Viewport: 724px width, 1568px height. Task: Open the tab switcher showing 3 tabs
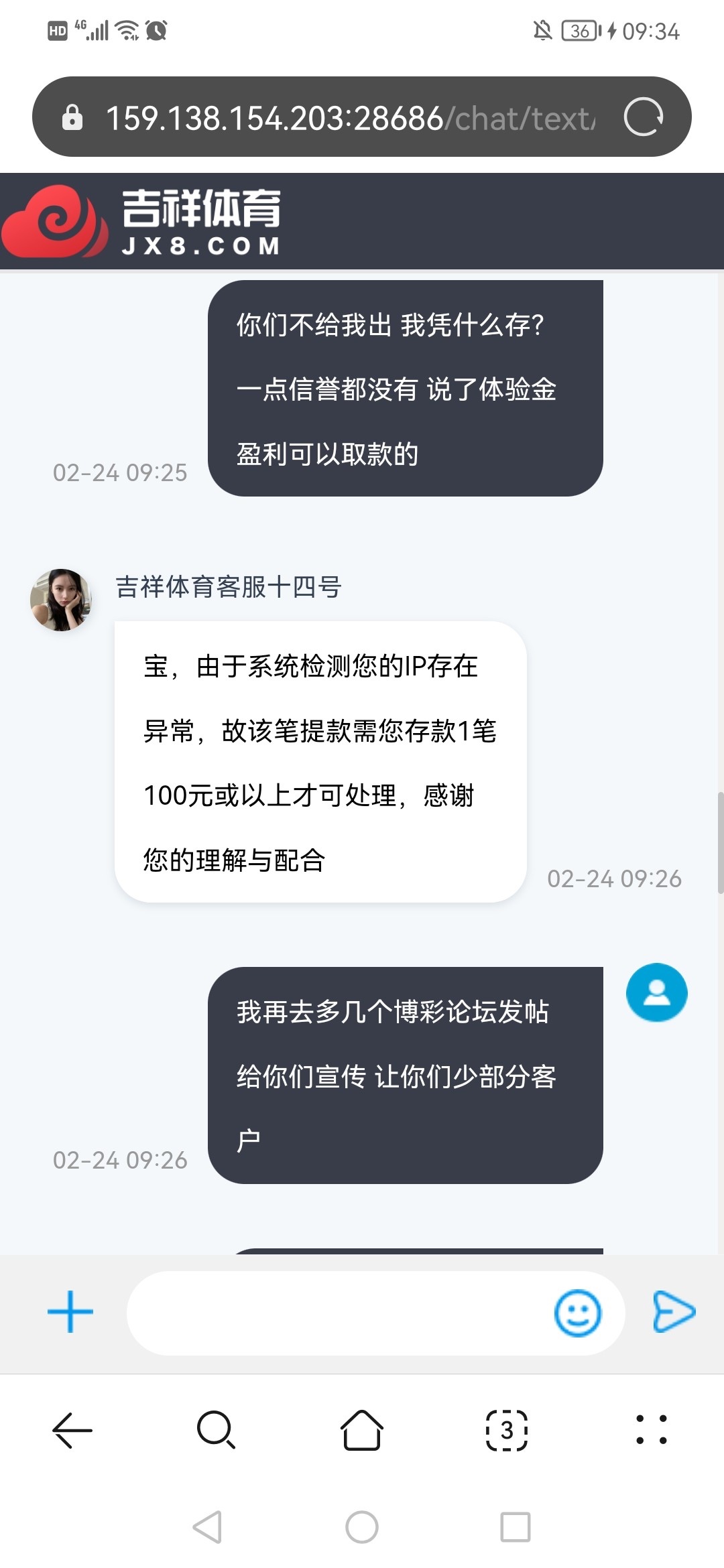pyautogui.click(x=507, y=1431)
